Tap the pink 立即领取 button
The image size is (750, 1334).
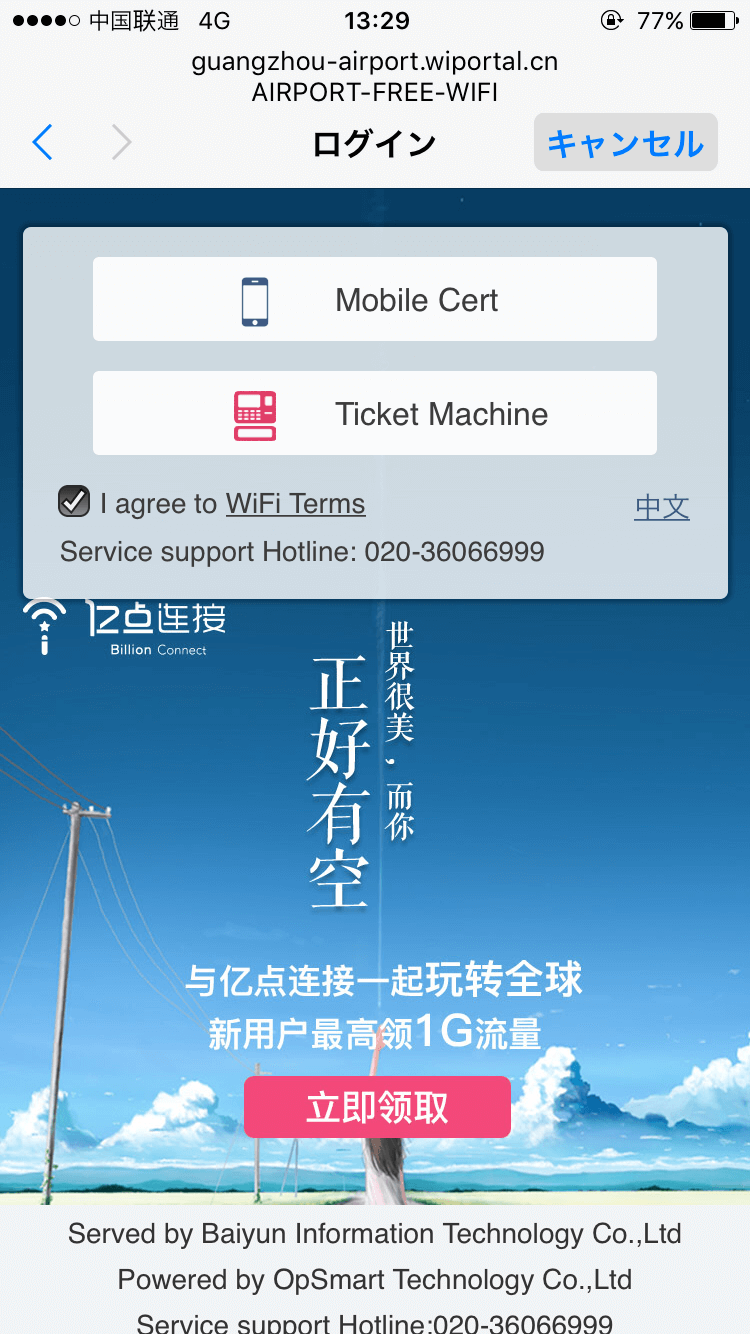coord(377,1107)
